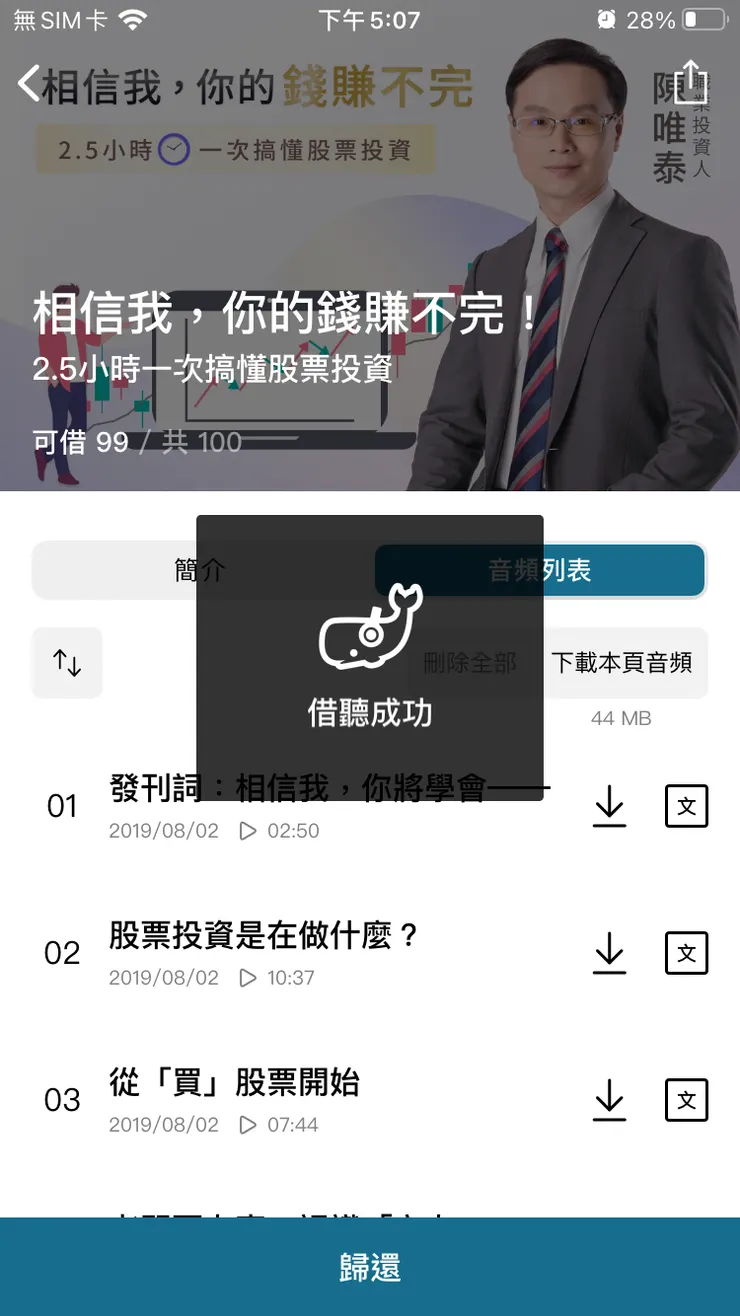Play episode 02 lasting 10:37

point(248,978)
